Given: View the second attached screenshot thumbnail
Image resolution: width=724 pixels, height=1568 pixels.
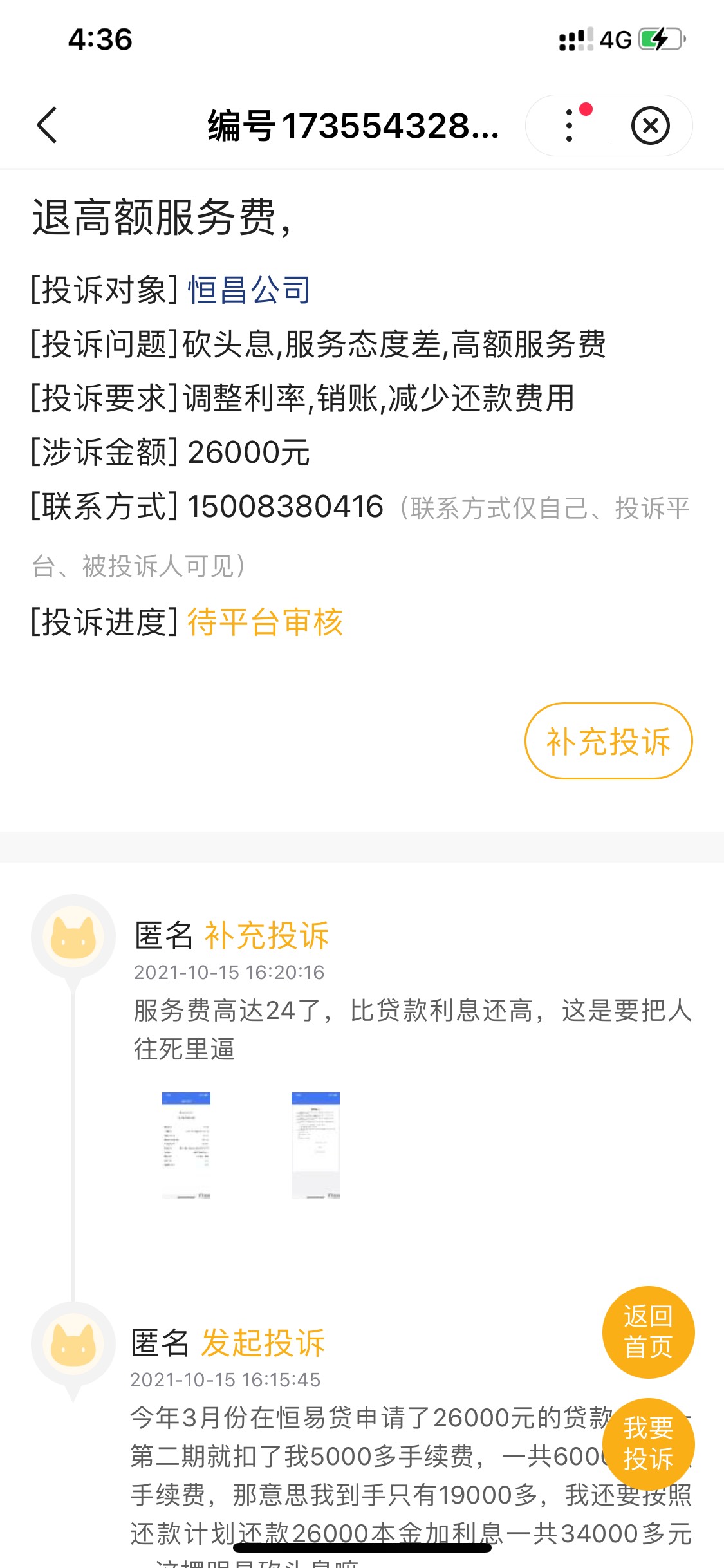Looking at the screenshot, I should coord(315,1144).
